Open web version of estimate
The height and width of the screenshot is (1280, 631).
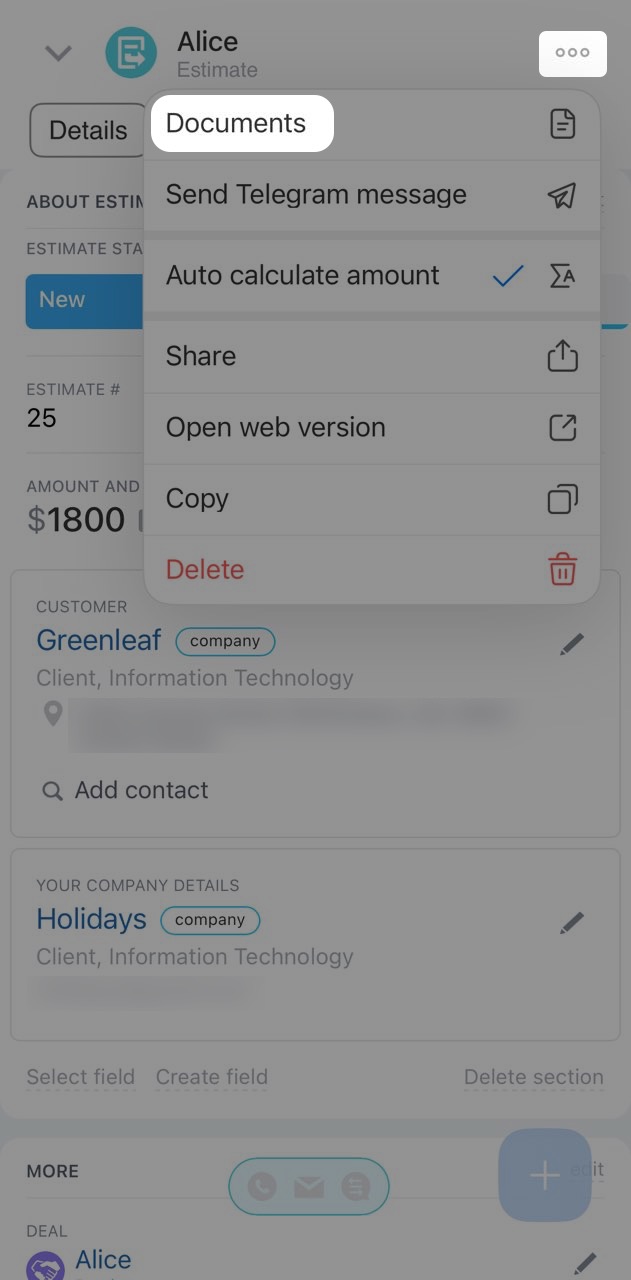click(275, 428)
